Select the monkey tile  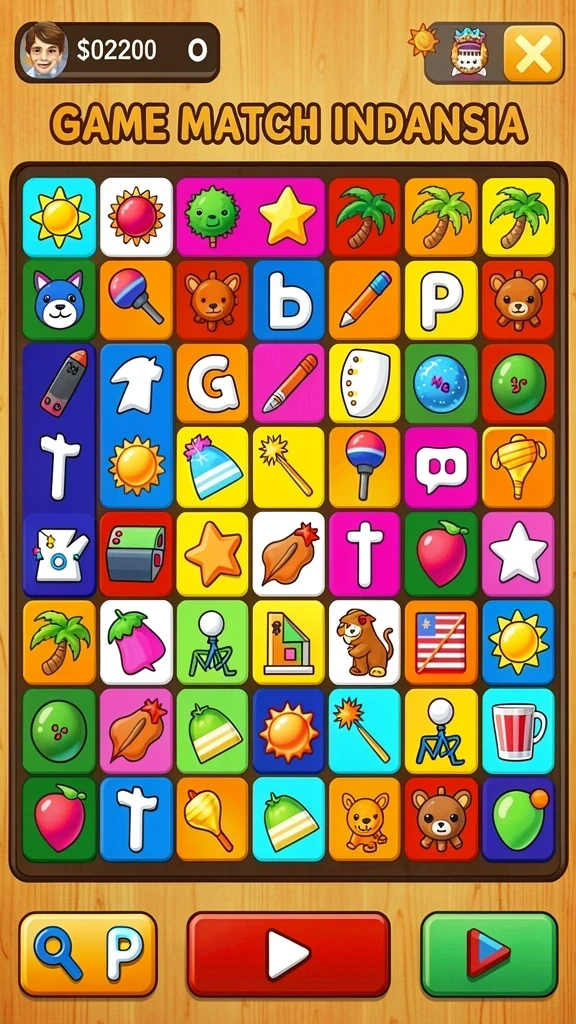364,643
